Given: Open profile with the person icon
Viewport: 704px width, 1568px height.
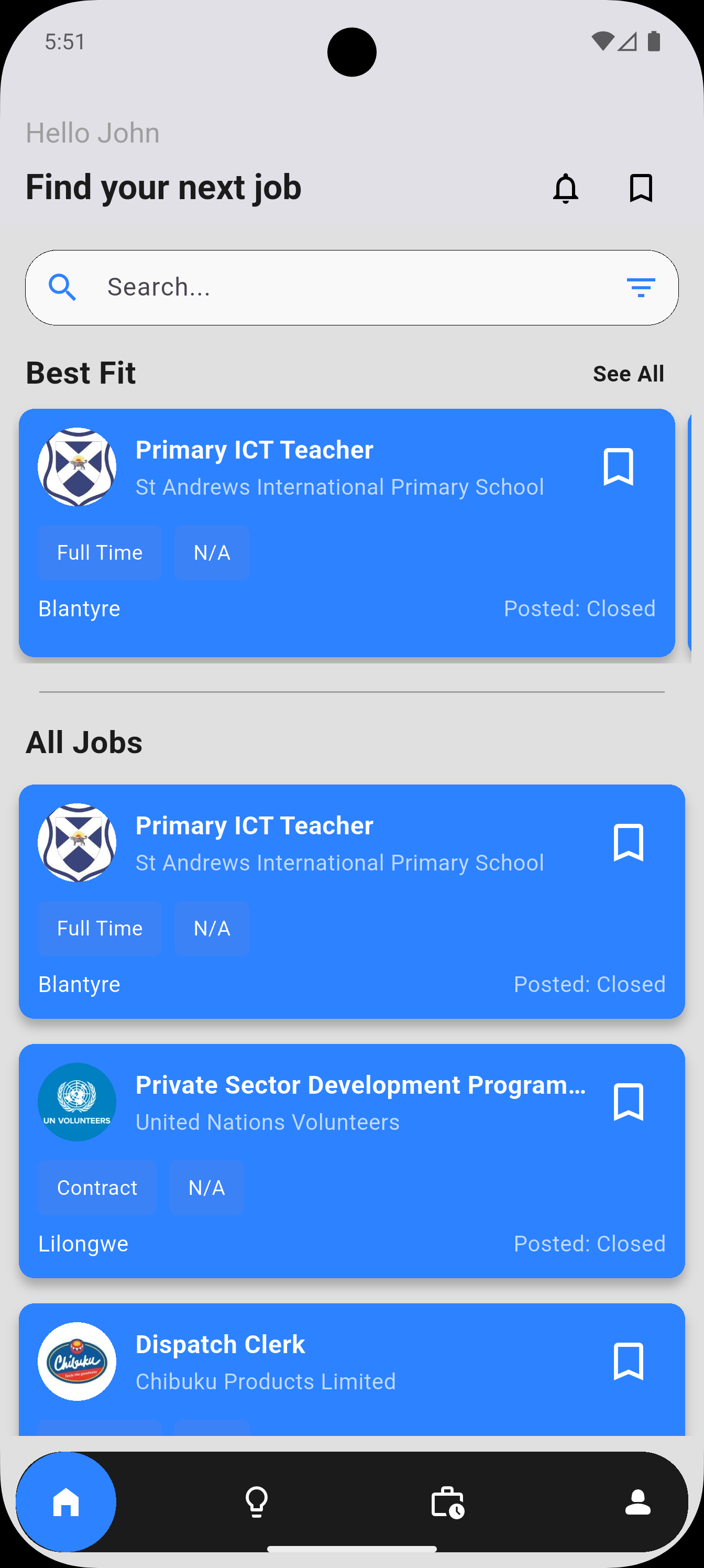Looking at the screenshot, I should (639, 1502).
